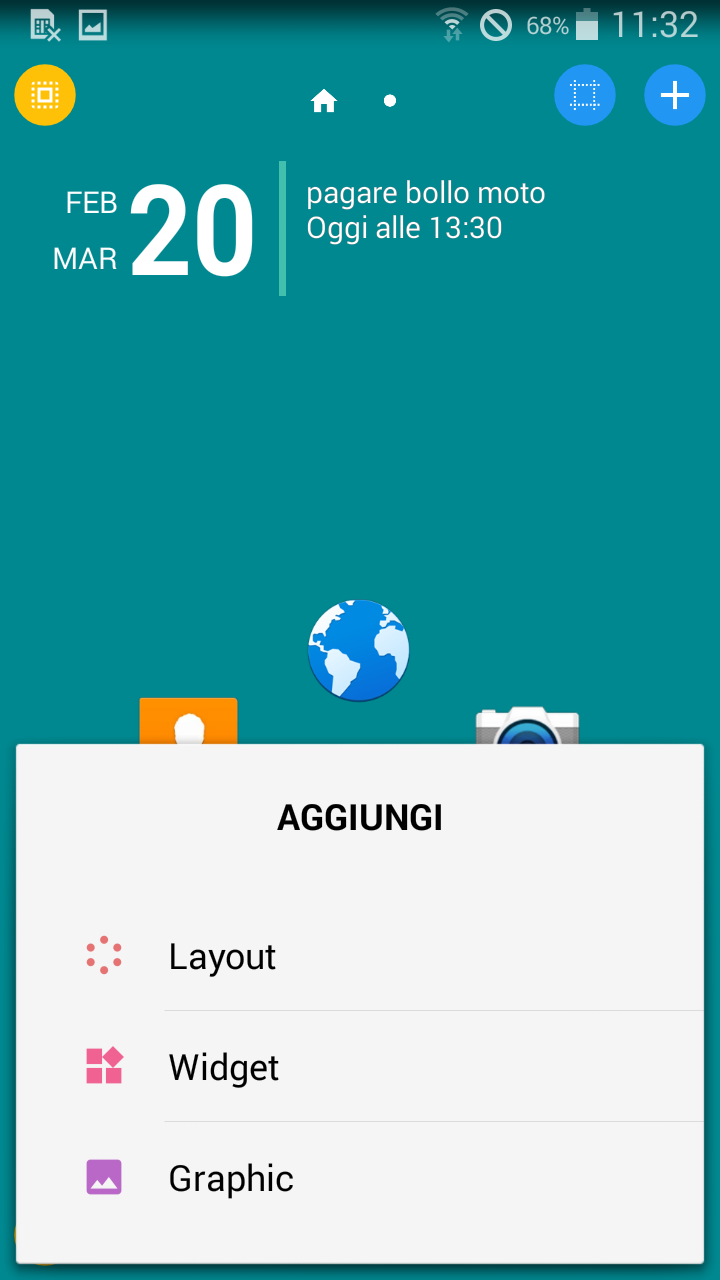Tap the blue plus add button
This screenshot has width=720, height=1280.
click(675, 95)
